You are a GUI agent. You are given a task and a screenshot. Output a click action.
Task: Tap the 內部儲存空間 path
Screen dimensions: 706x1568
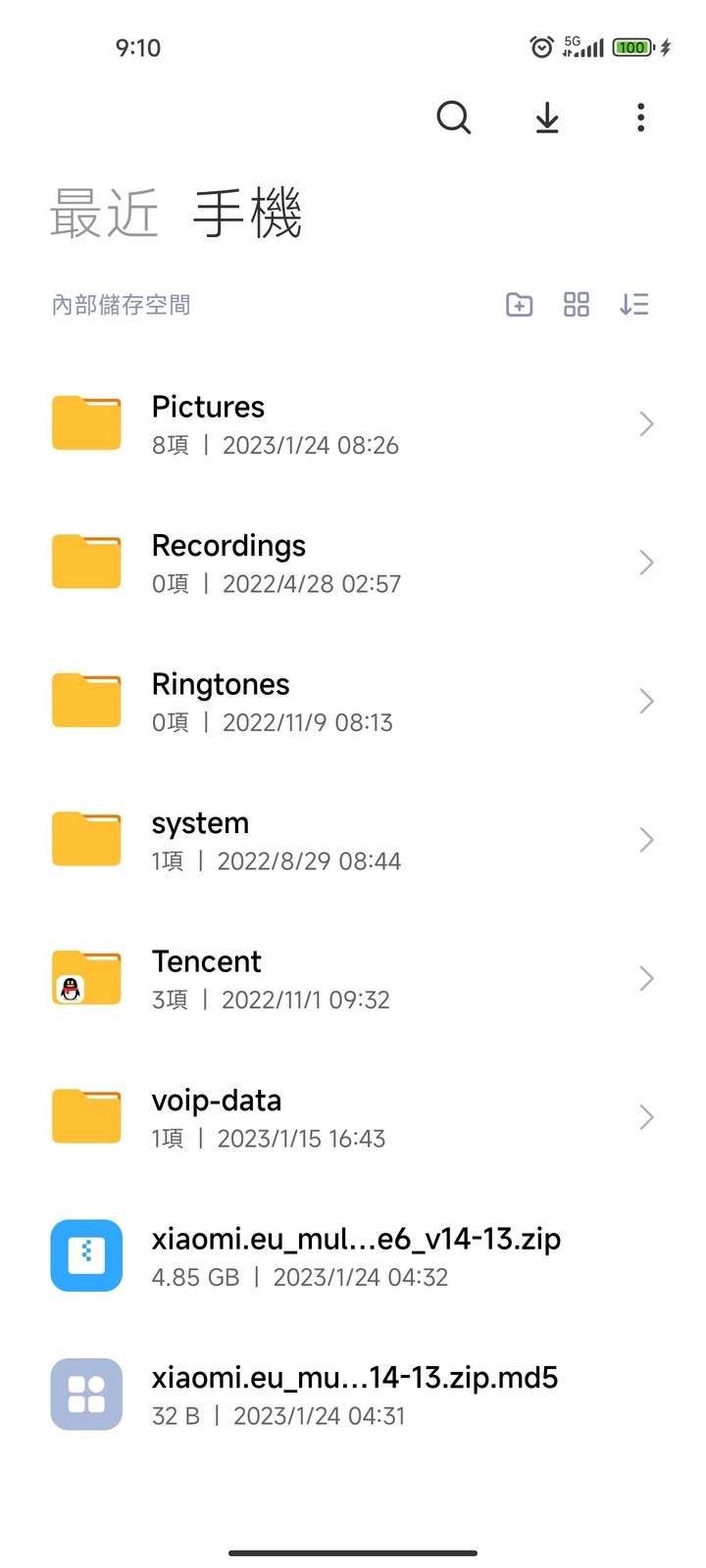pyautogui.click(x=121, y=305)
